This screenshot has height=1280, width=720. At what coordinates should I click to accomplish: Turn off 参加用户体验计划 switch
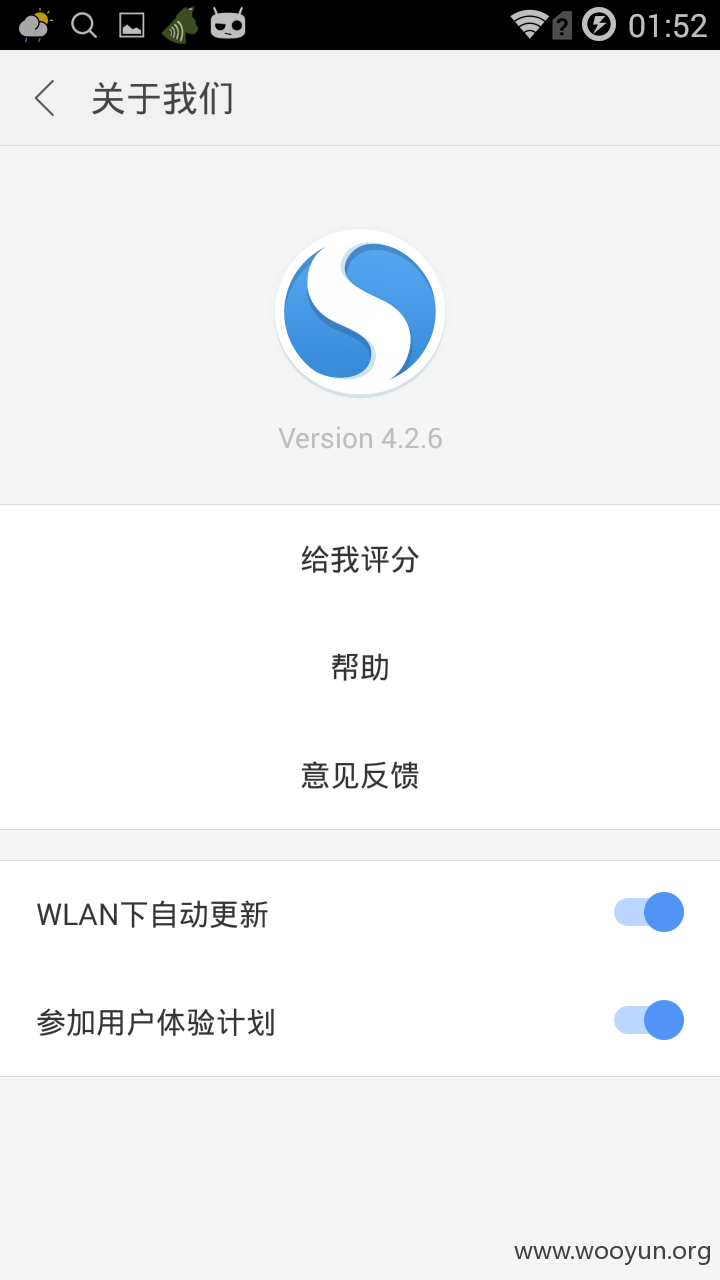click(x=649, y=1020)
